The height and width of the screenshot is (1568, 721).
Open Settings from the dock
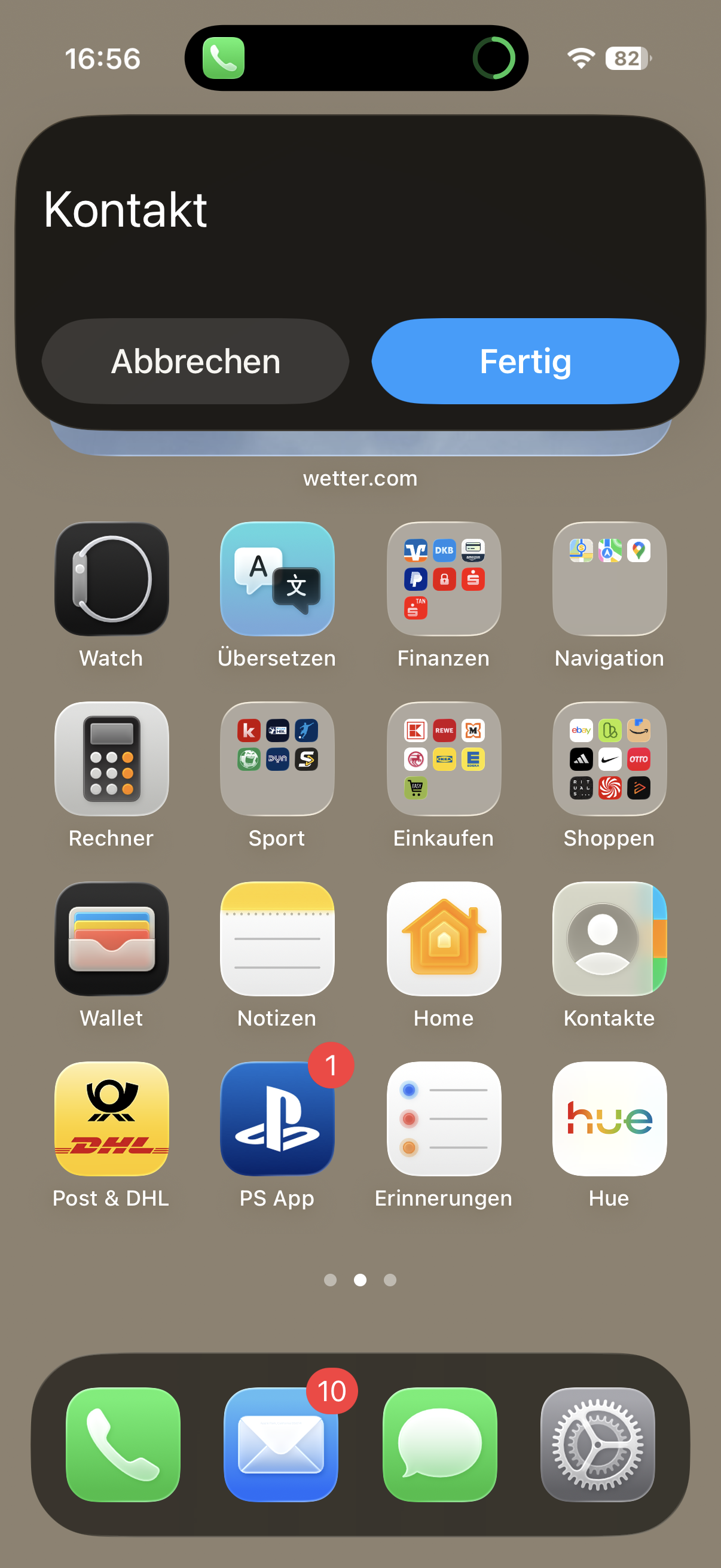[x=597, y=1444]
